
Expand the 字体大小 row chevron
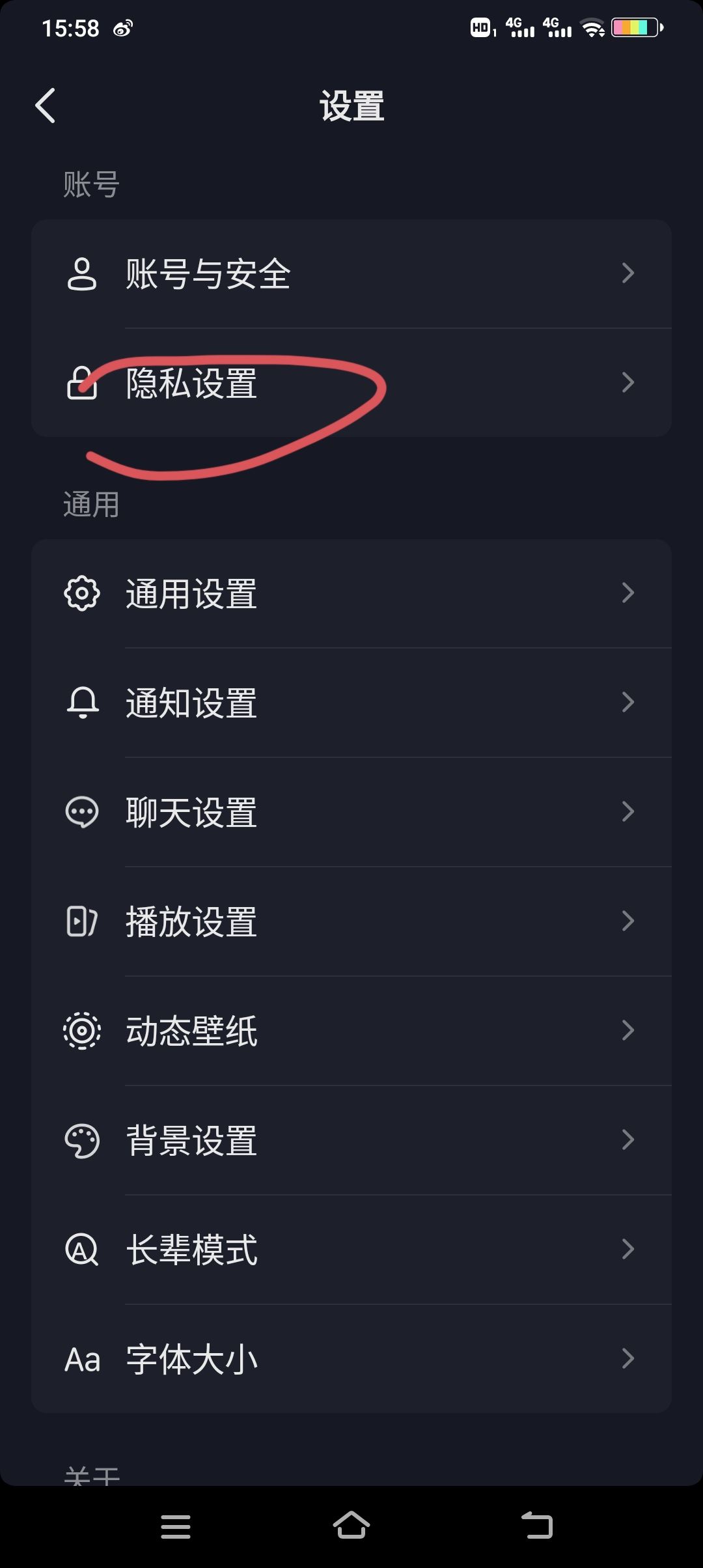pos(627,1358)
